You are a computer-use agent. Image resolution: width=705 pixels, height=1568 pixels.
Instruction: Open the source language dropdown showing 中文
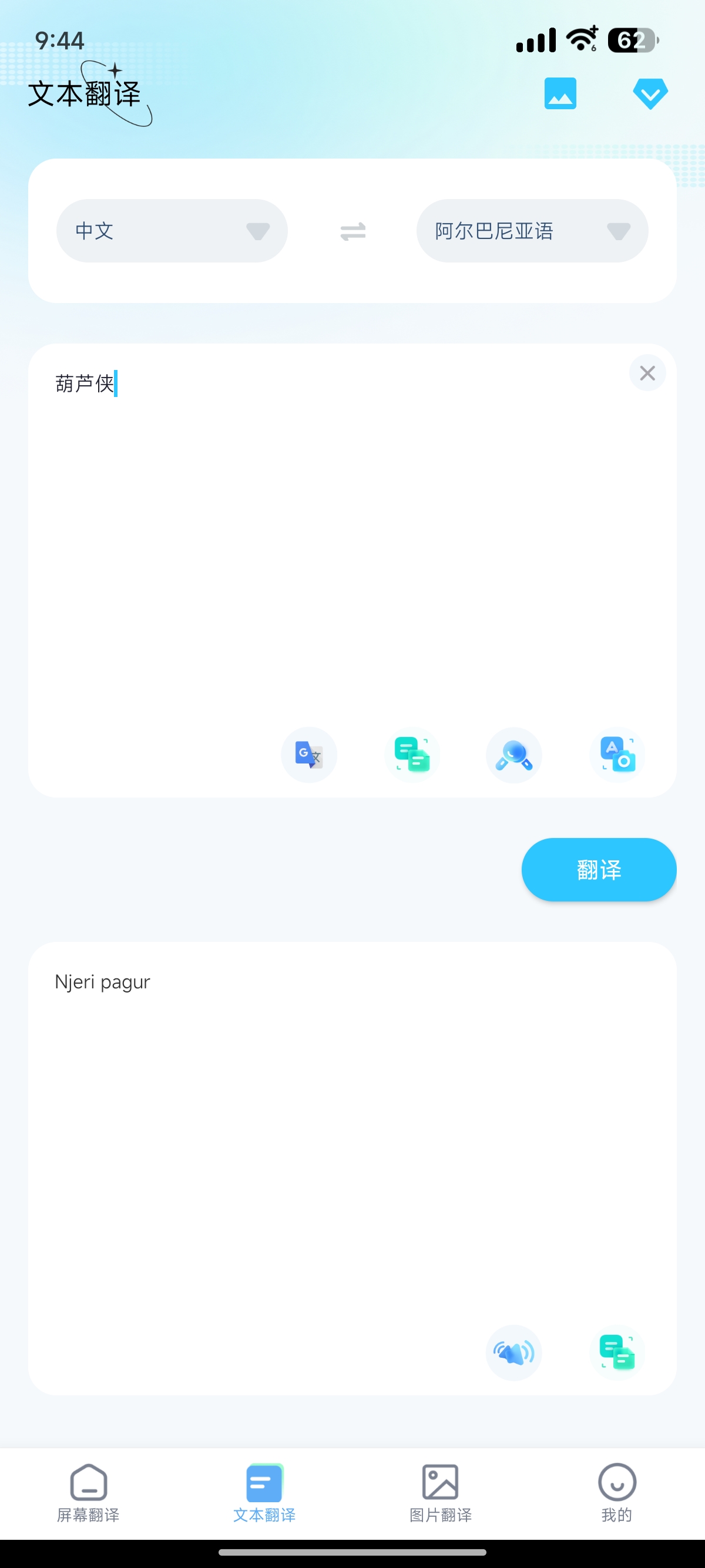tap(172, 231)
